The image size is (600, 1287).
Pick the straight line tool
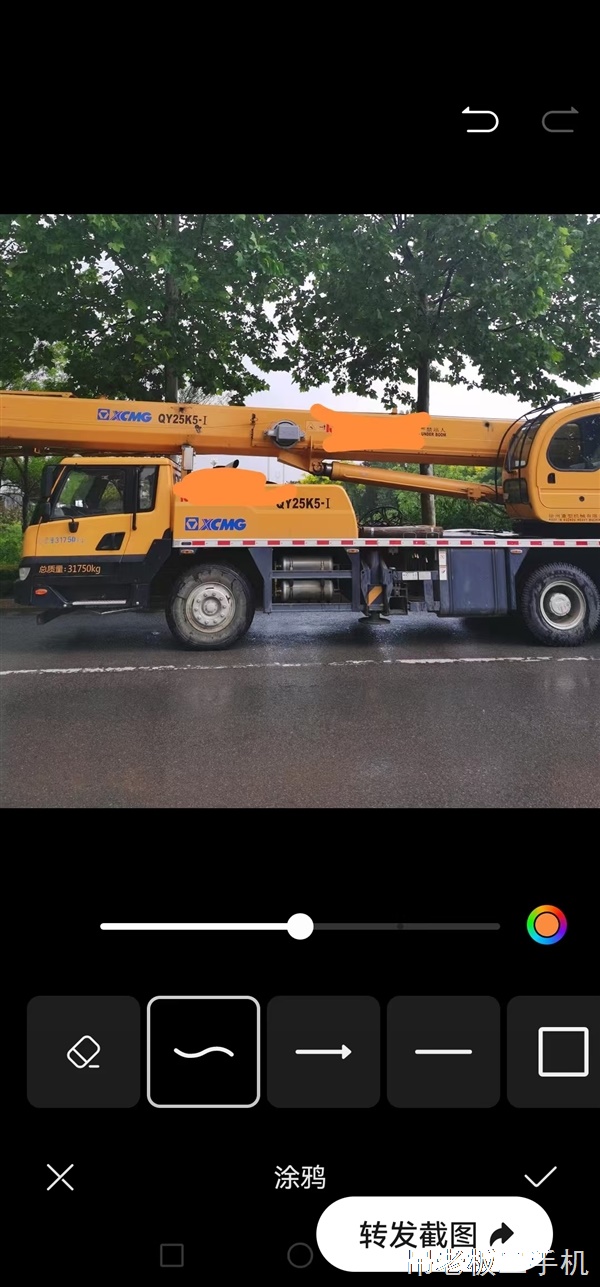coord(443,1052)
